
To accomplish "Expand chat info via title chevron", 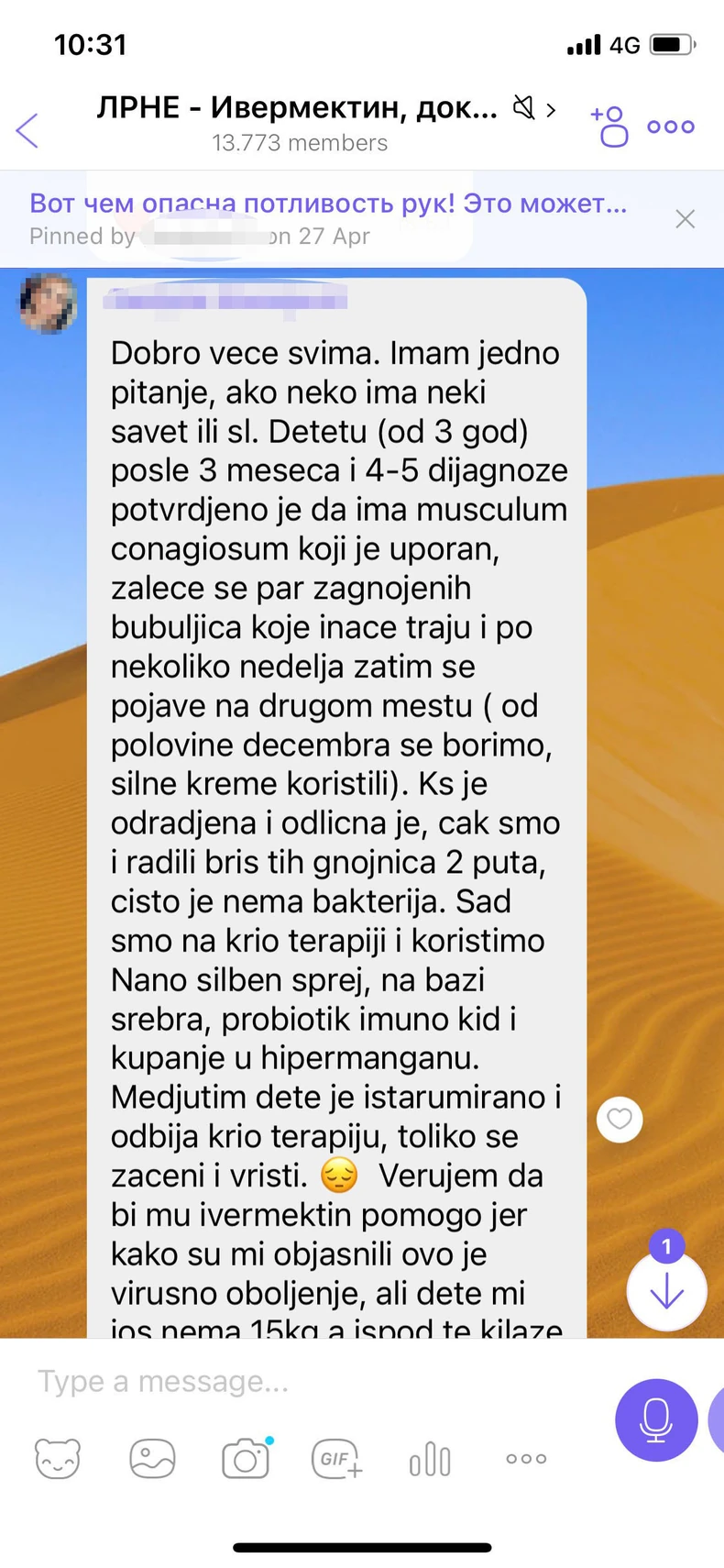I will click(x=551, y=108).
